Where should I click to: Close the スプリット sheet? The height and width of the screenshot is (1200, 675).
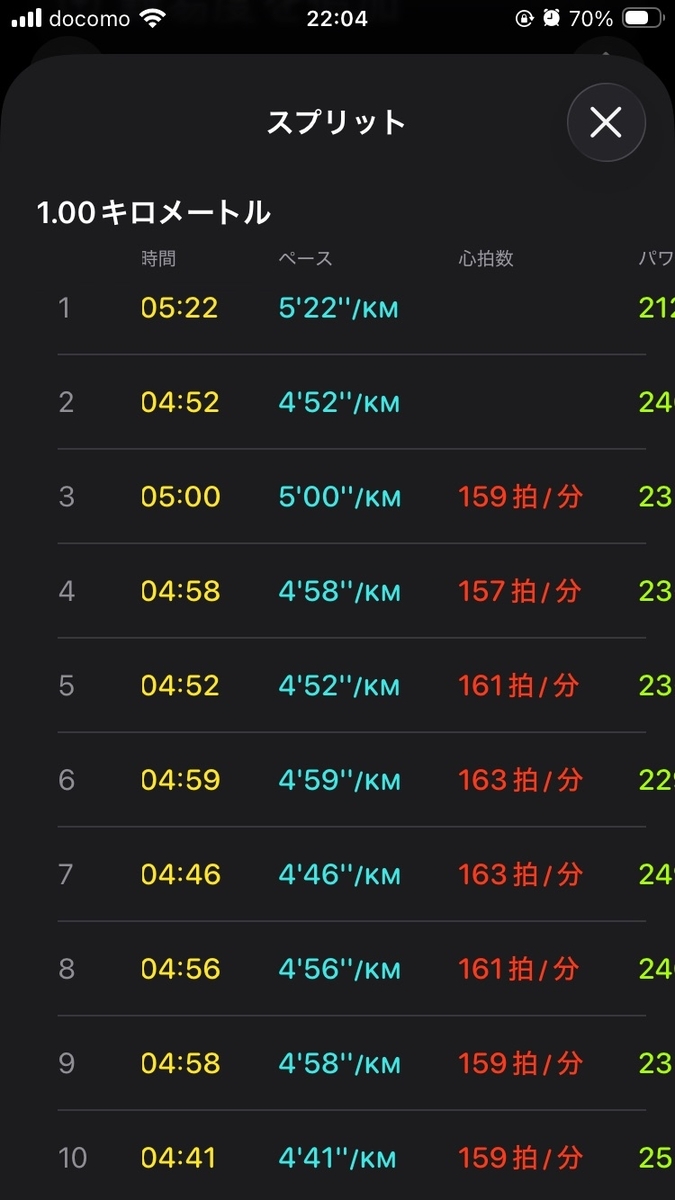coord(606,123)
